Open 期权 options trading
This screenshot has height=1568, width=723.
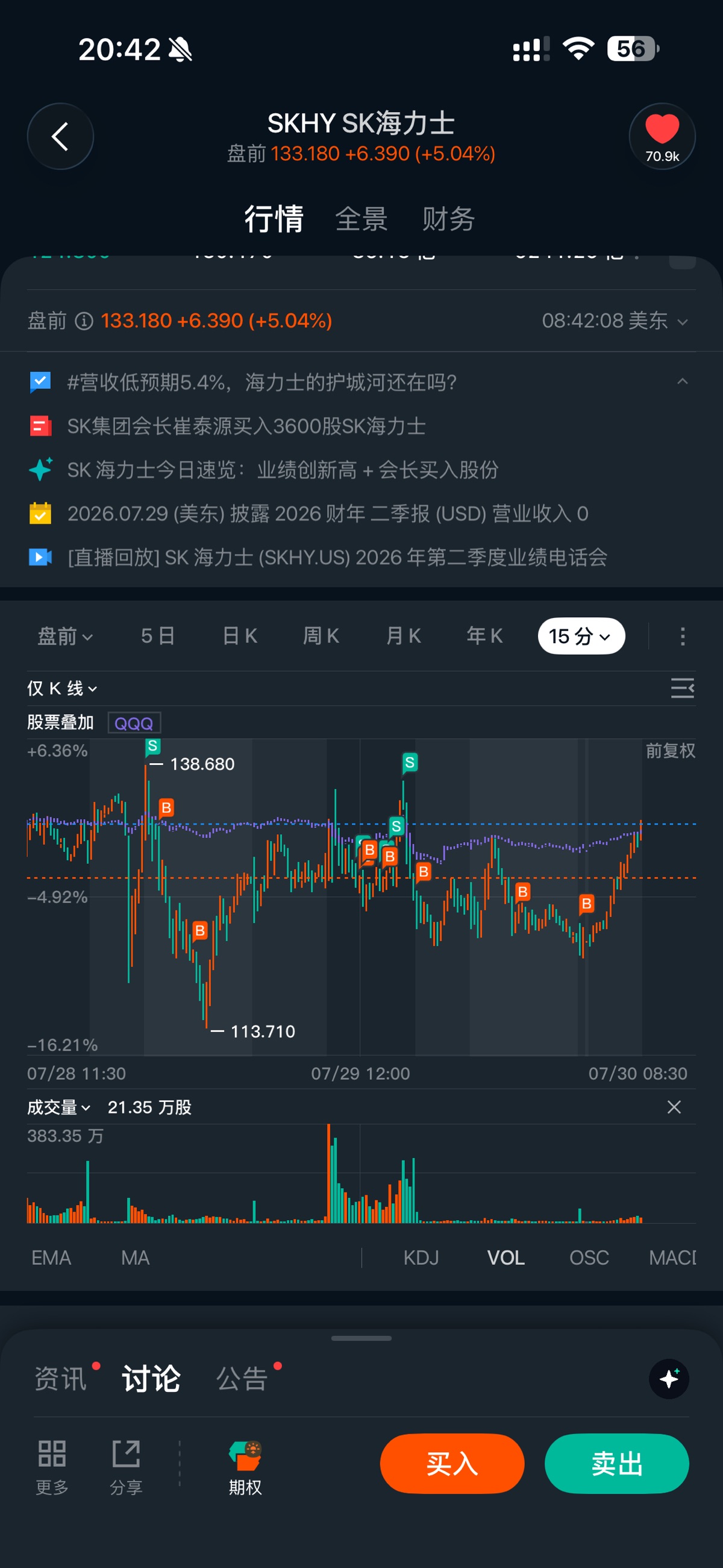tap(245, 1468)
